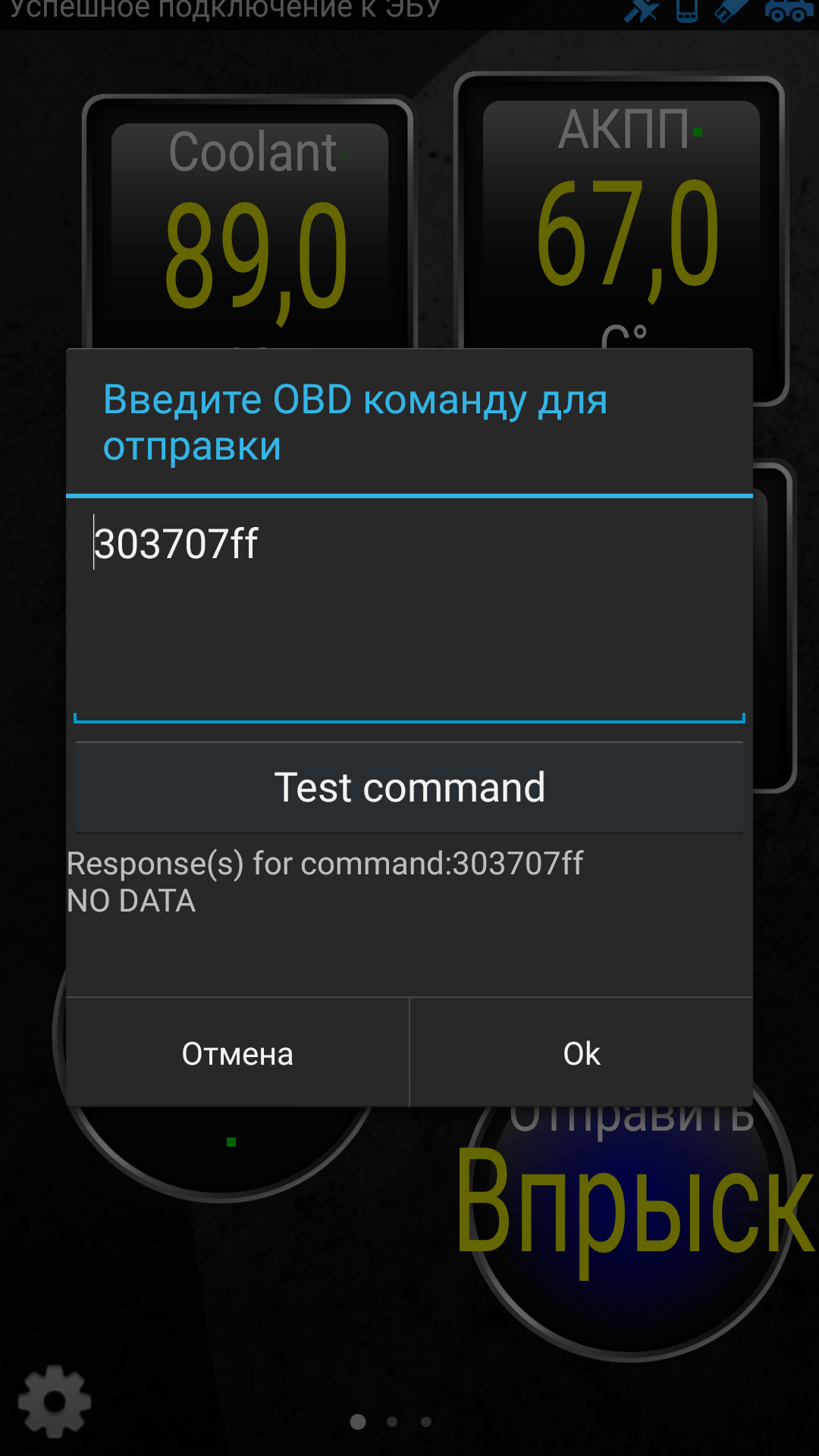This screenshot has width=819, height=1456.
Task: Run the Test command button
Action: [x=409, y=787]
